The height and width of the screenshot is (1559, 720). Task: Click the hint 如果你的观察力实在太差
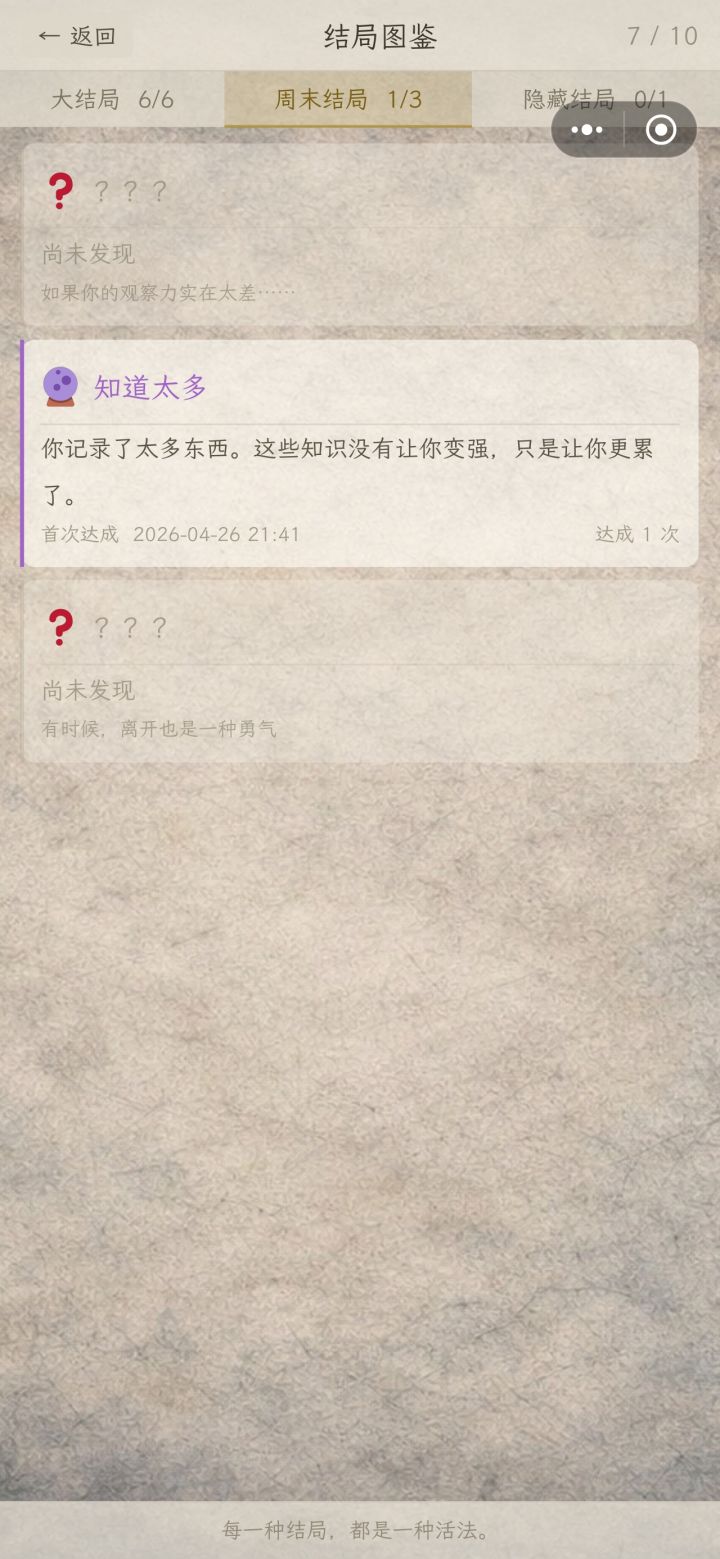tap(167, 291)
